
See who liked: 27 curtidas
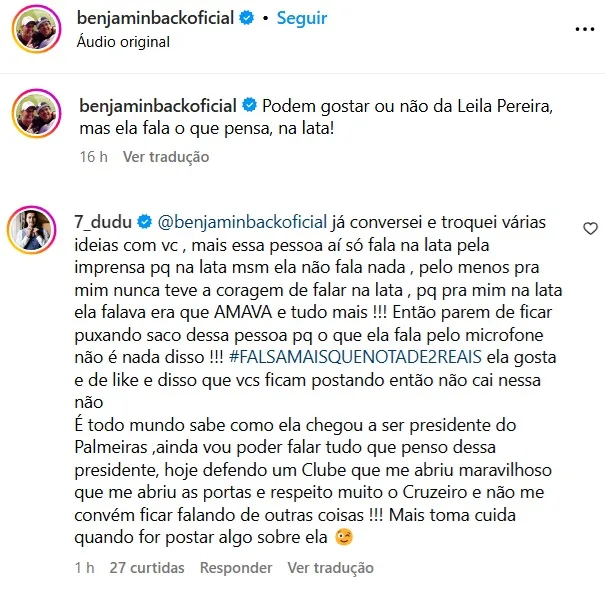click(147, 567)
